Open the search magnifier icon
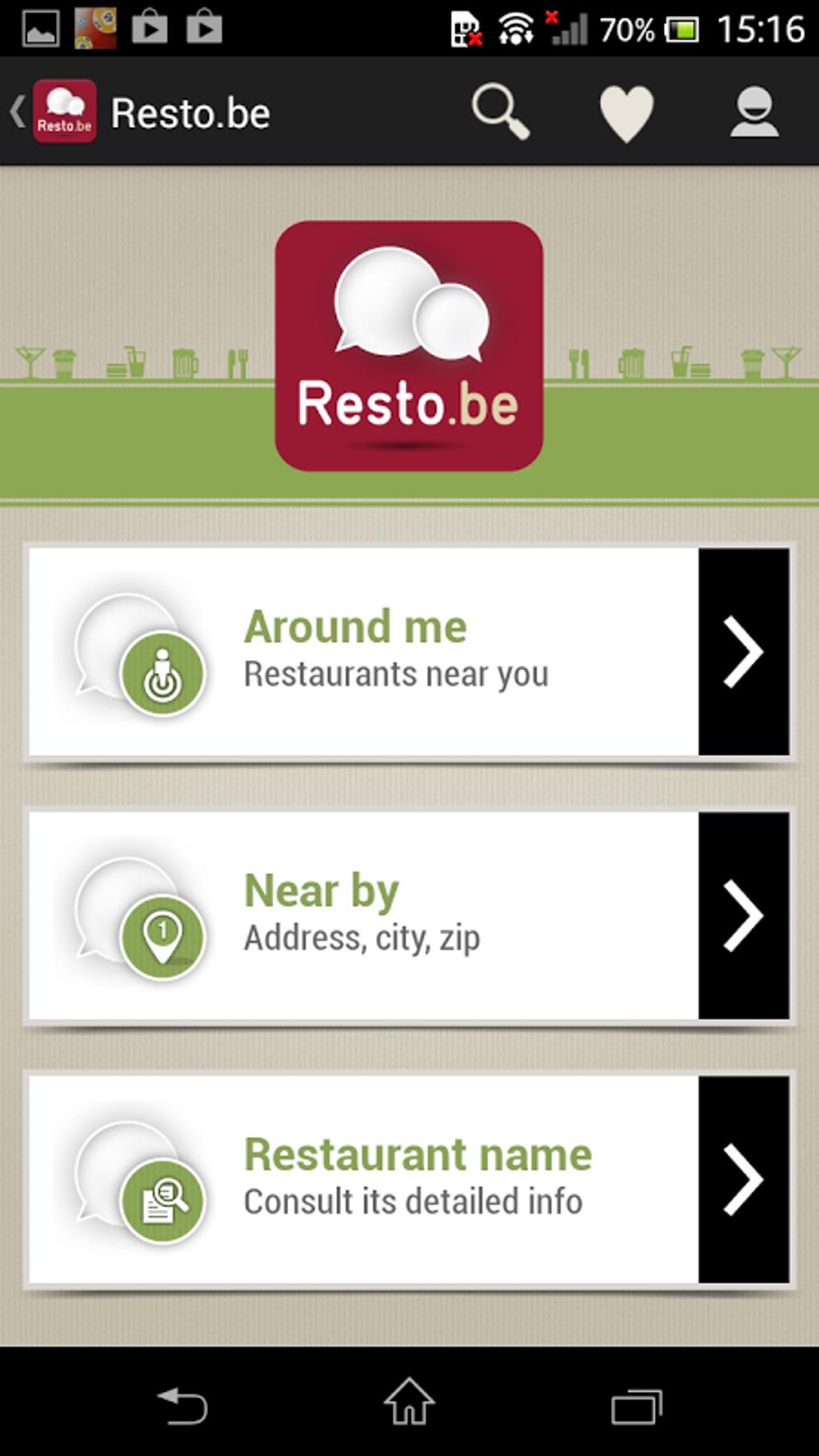This screenshot has height=1456, width=819. [x=500, y=112]
